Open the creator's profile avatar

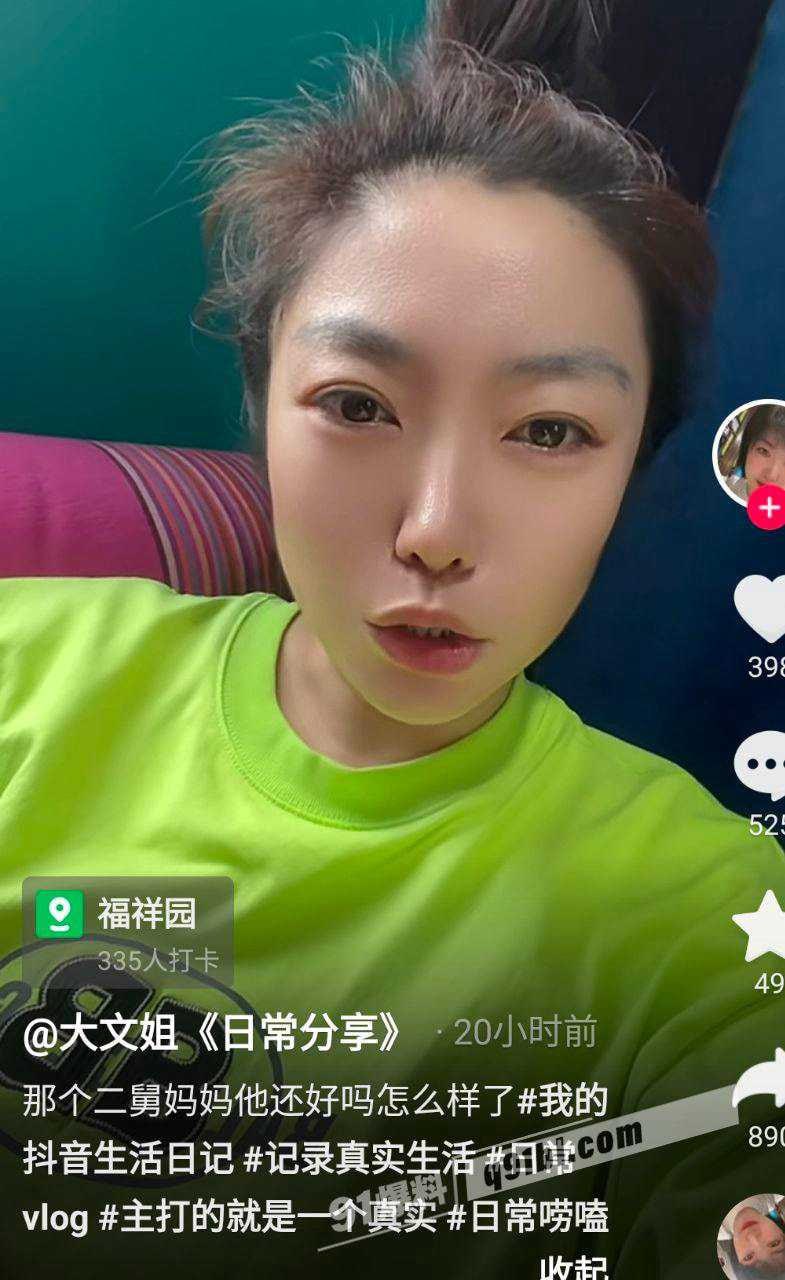click(x=750, y=455)
